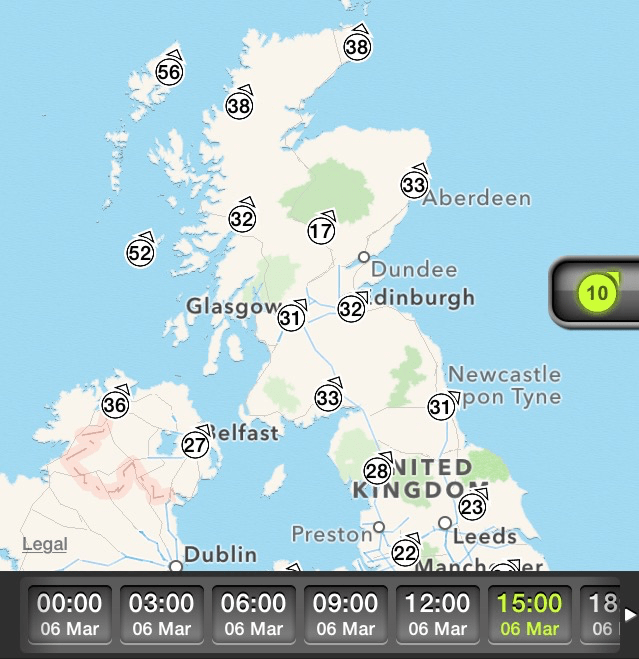Switch to the 06:00 06 Mar forecast

(x=254, y=615)
